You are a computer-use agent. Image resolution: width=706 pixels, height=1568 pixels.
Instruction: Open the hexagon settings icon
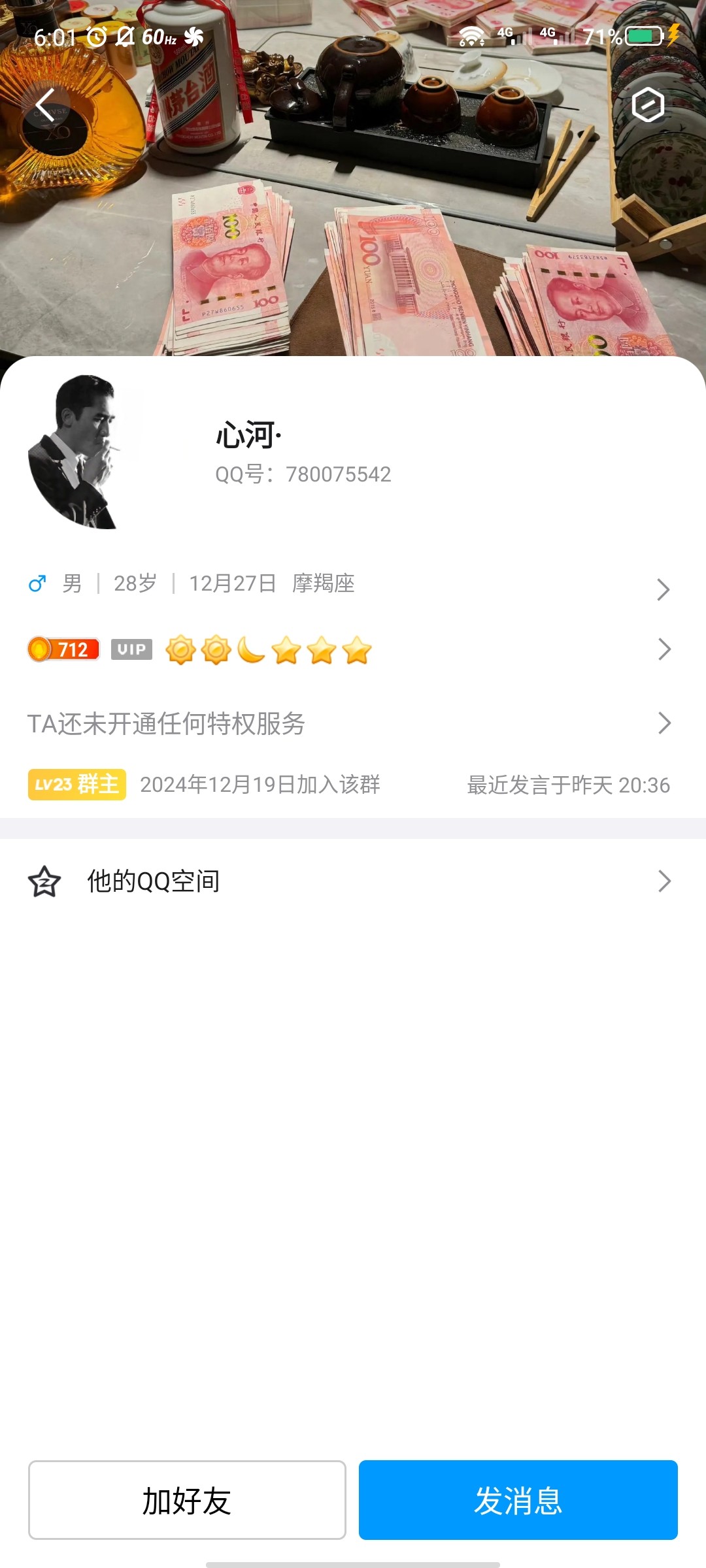(x=648, y=105)
